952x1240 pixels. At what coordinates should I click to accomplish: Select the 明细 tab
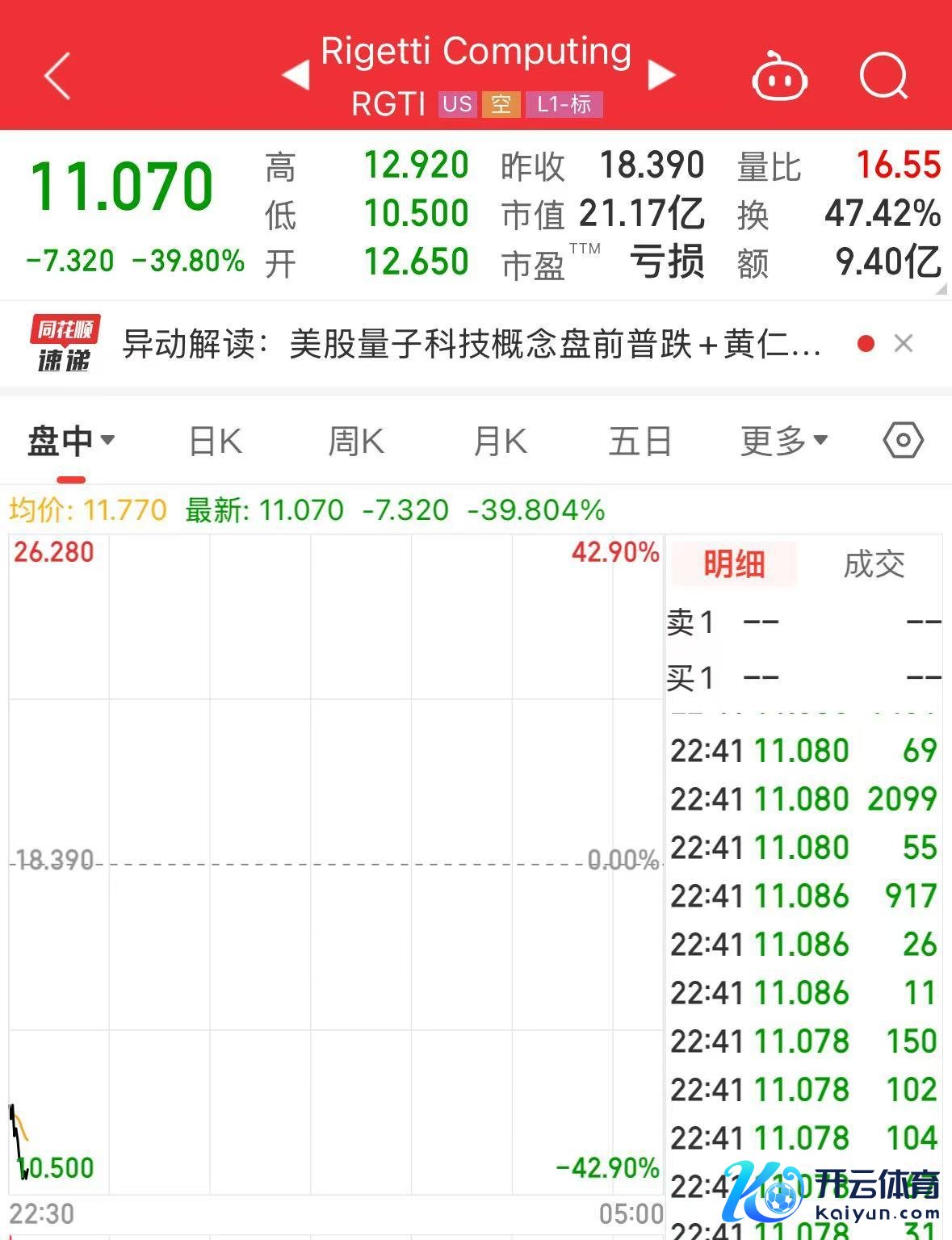(x=733, y=563)
